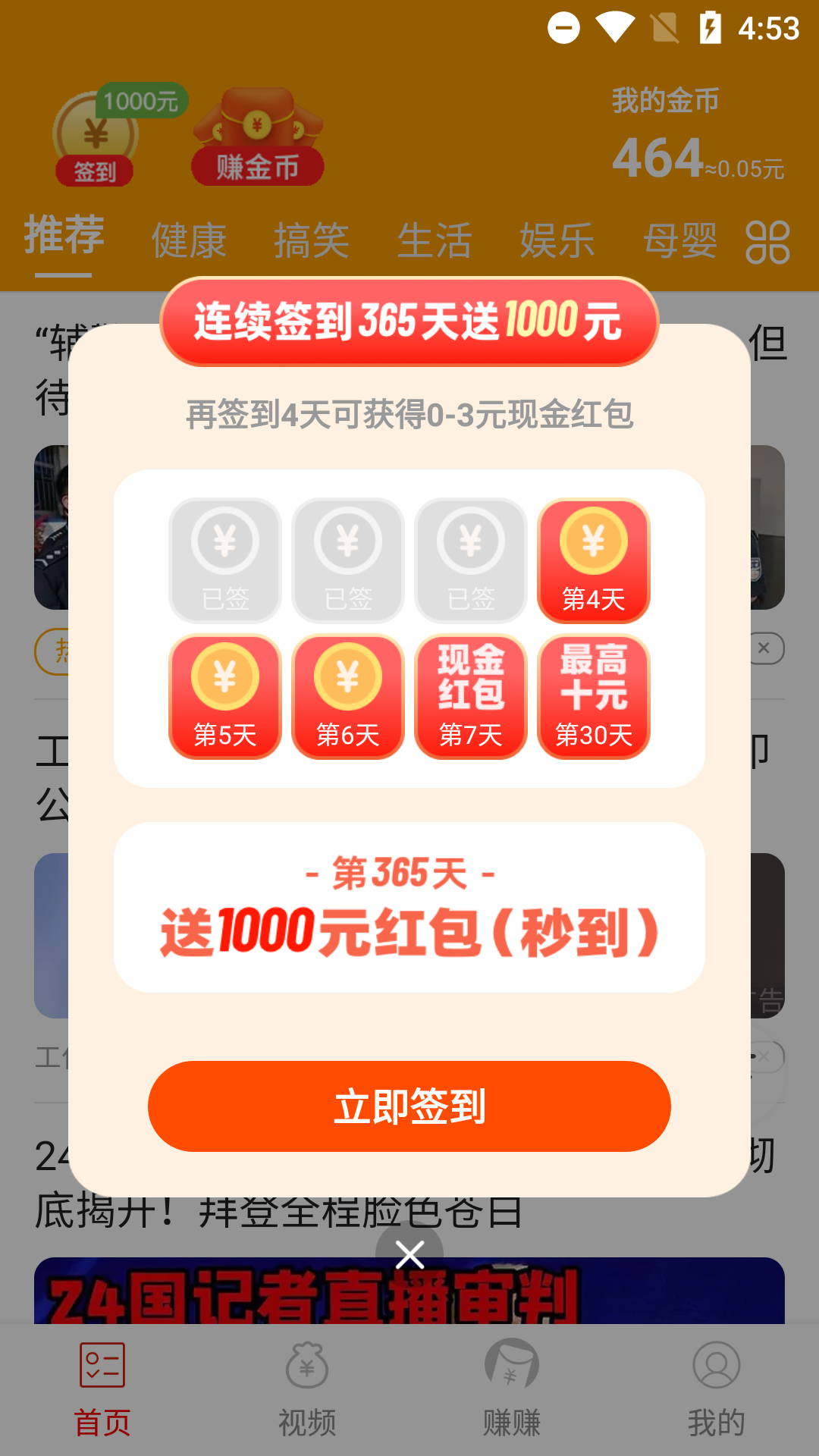Switch to the 母婴 tab
Screen dimensions: 819x1456
coord(680,240)
